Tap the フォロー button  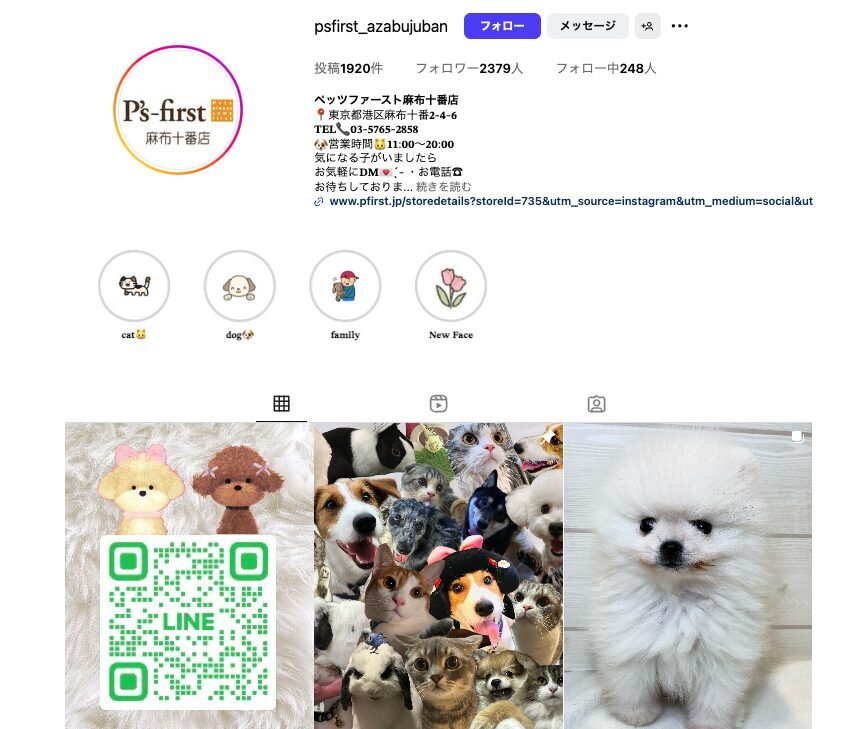click(502, 26)
